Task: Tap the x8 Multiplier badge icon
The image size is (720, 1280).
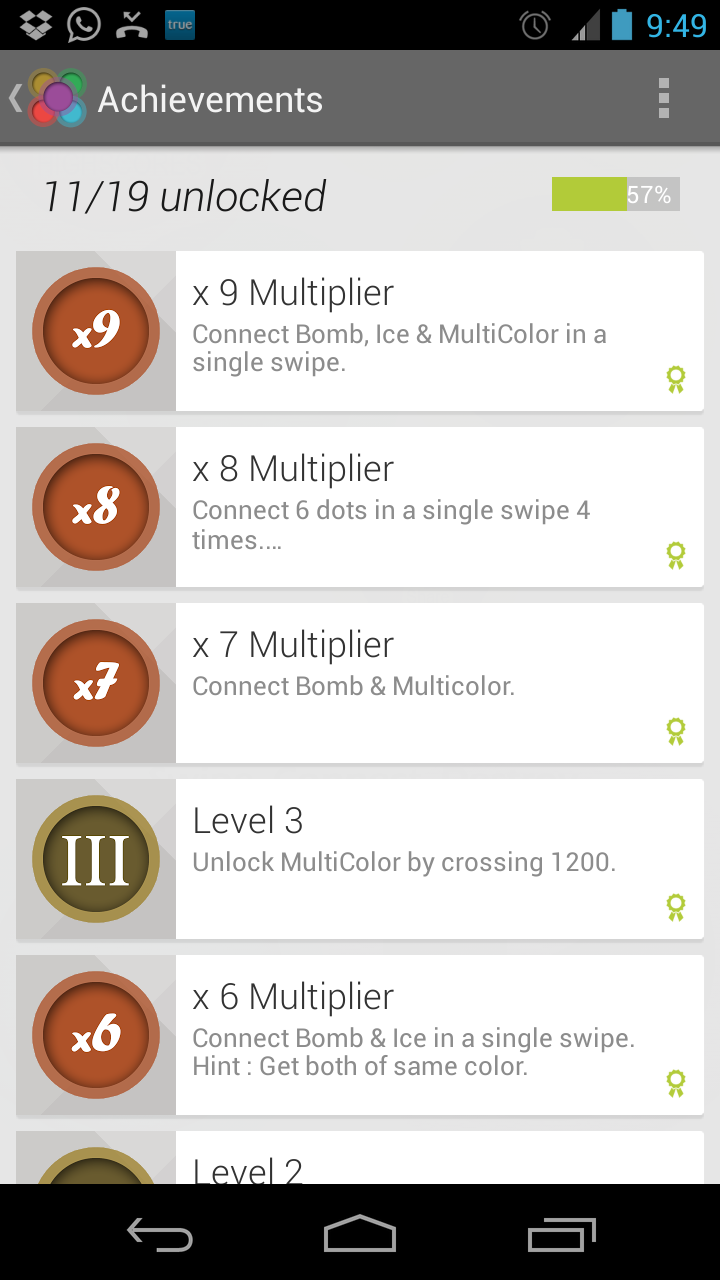Action: click(x=96, y=507)
